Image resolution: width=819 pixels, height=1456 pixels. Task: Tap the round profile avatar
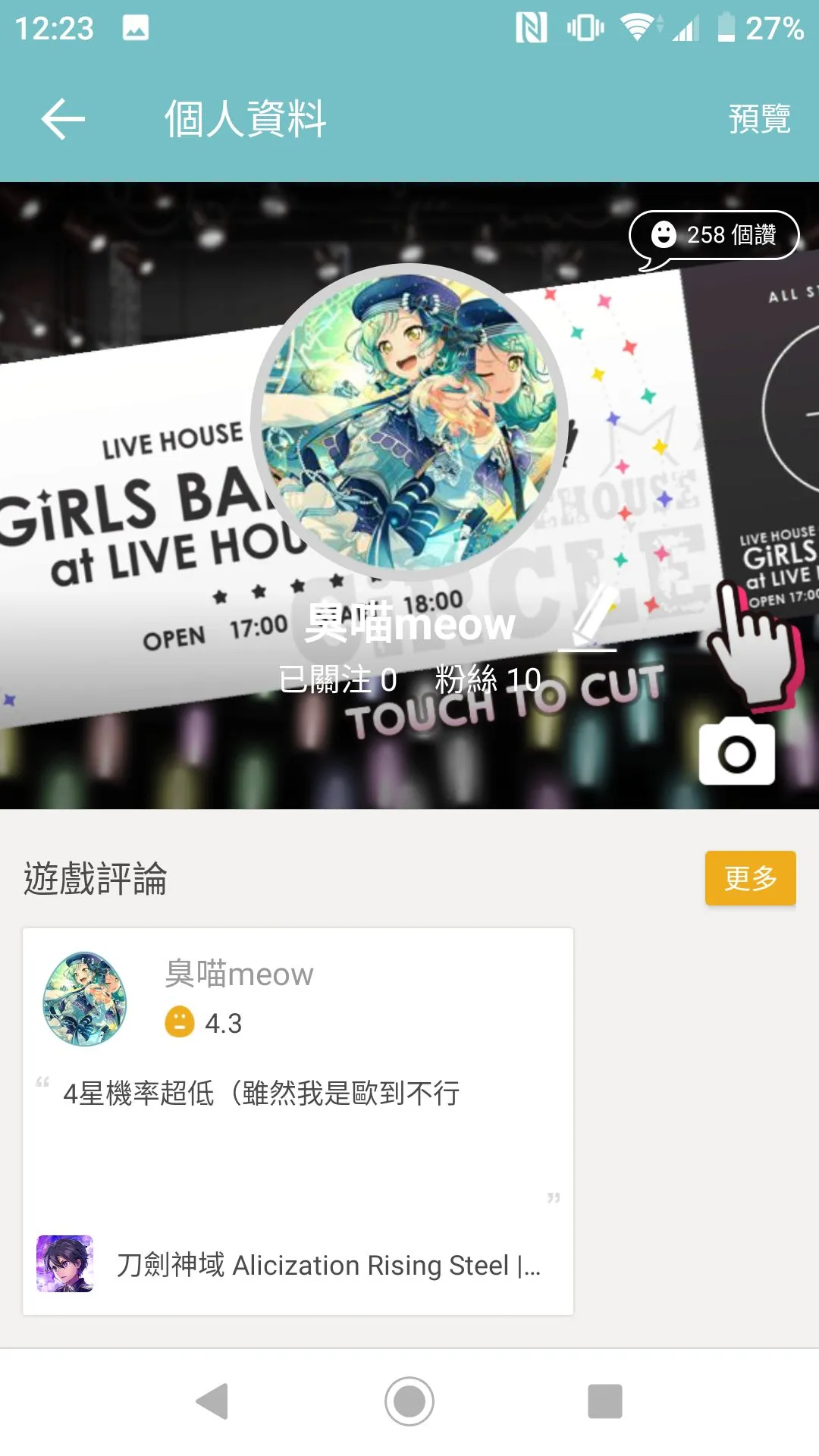409,422
